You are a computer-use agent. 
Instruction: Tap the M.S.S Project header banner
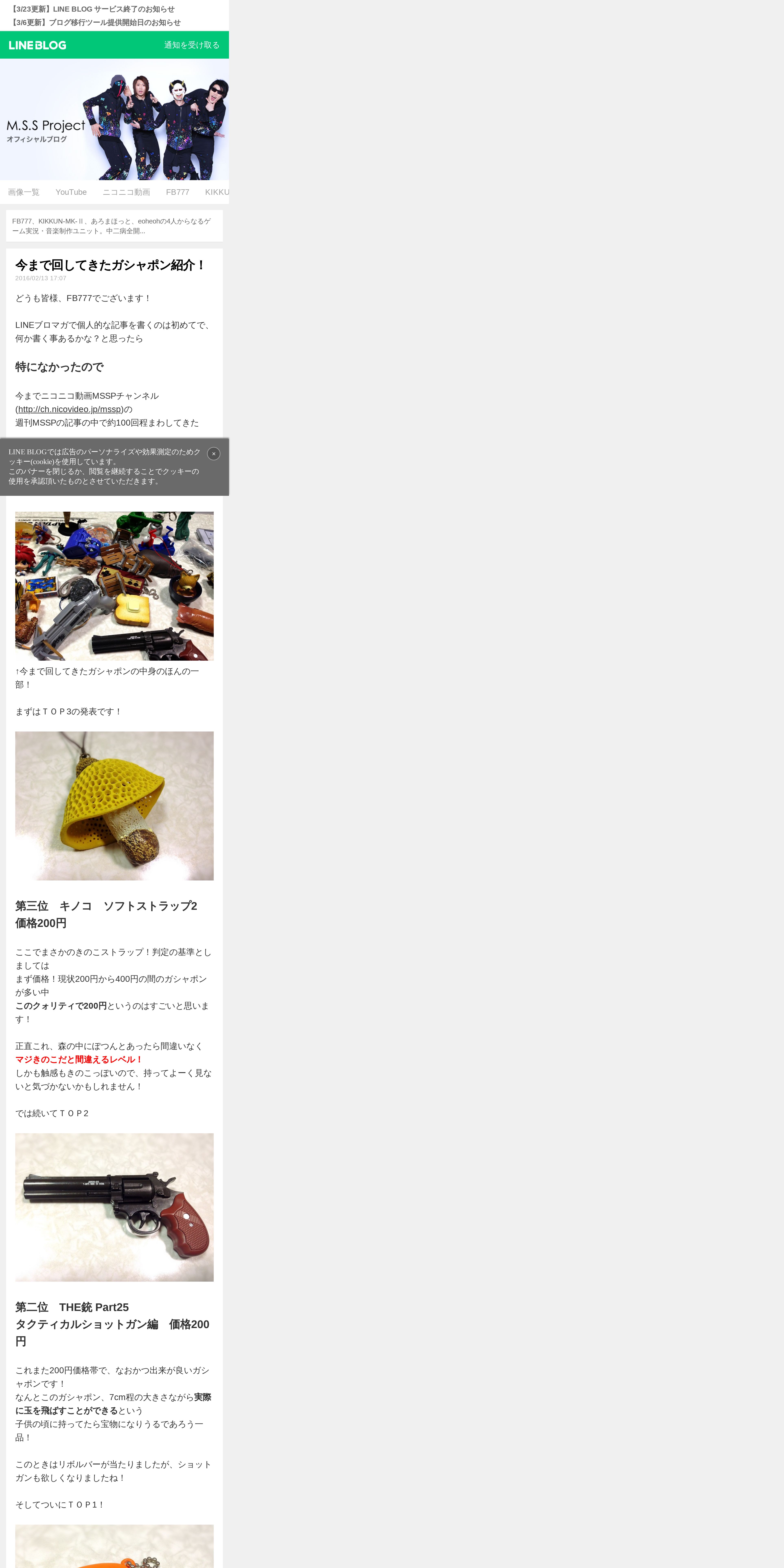(114, 119)
